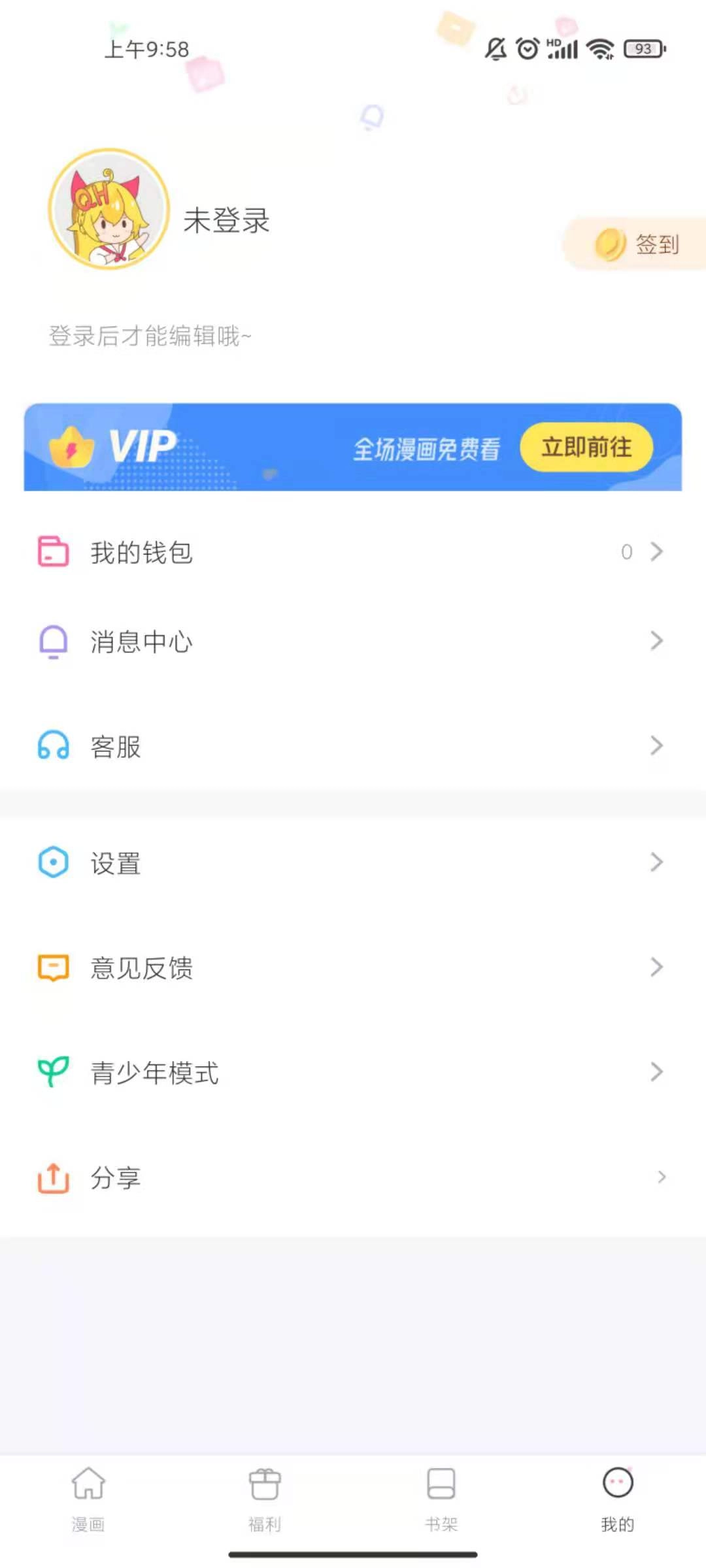
Task: Expand 消息中心 with right arrow
Action: pyautogui.click(x=657, y=641)
